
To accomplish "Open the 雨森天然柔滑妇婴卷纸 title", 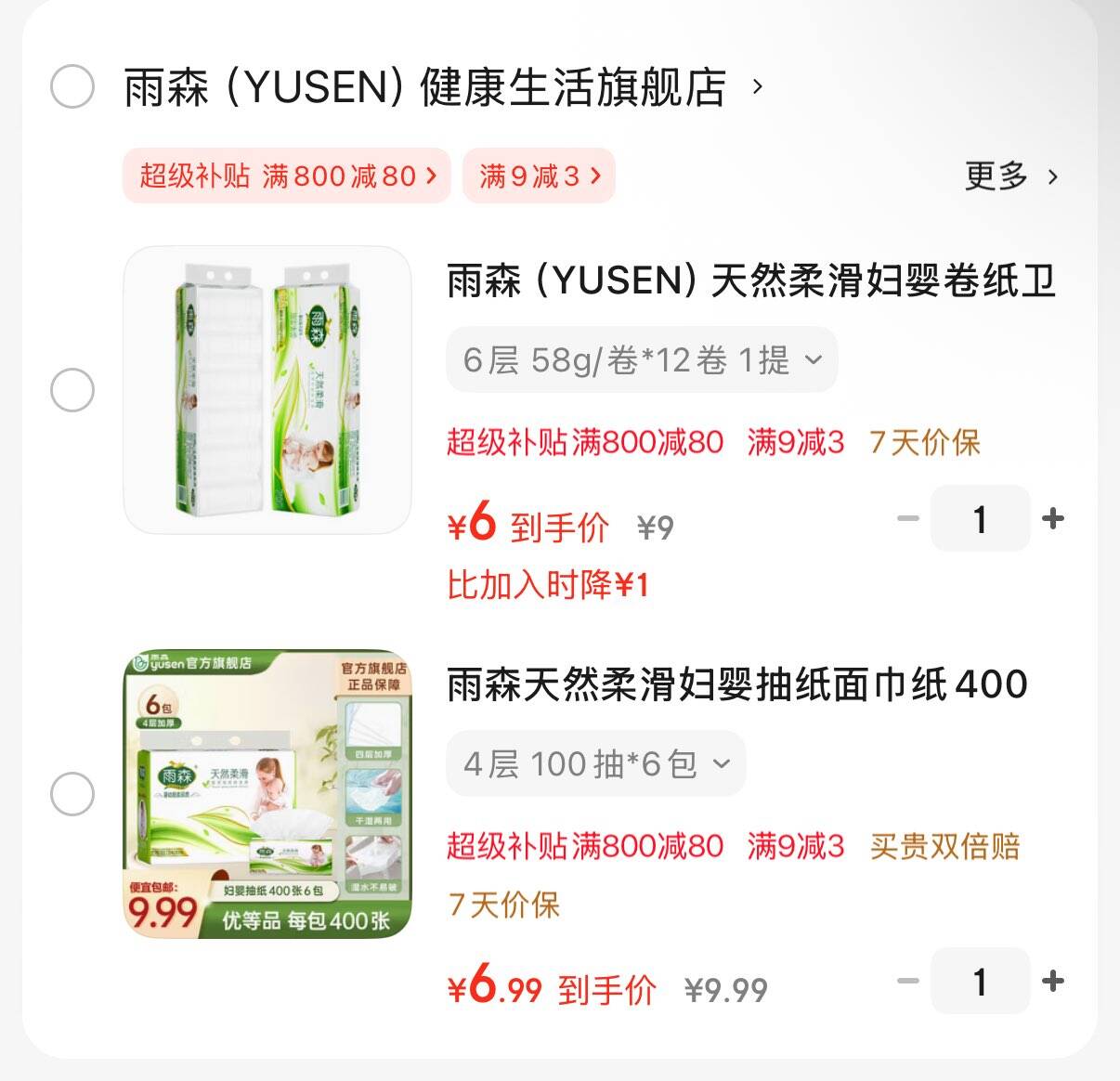I will point(750,281).
